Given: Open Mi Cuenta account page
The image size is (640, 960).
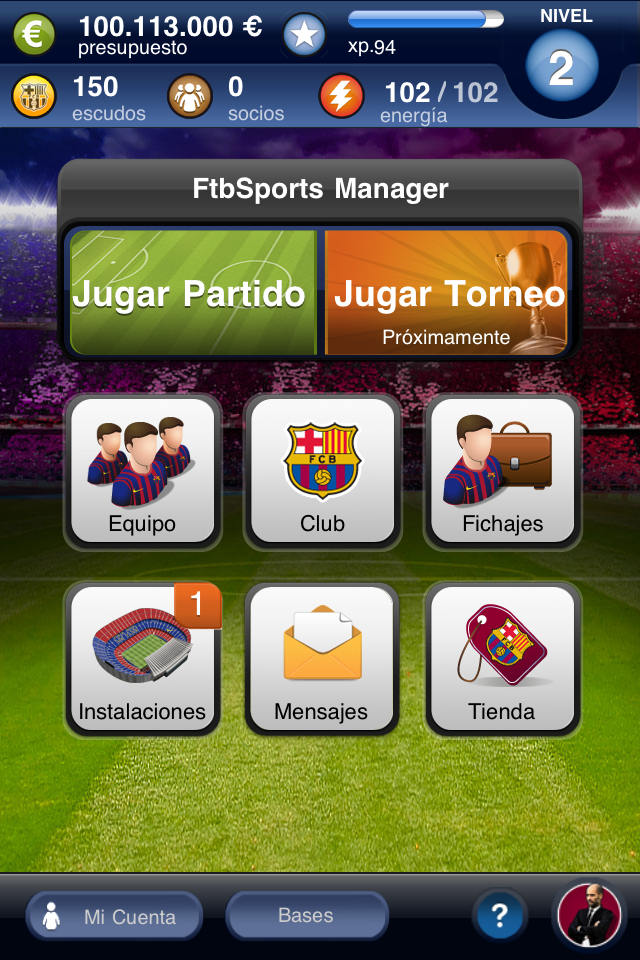Looking at the screenshot, I should (114, 916).
